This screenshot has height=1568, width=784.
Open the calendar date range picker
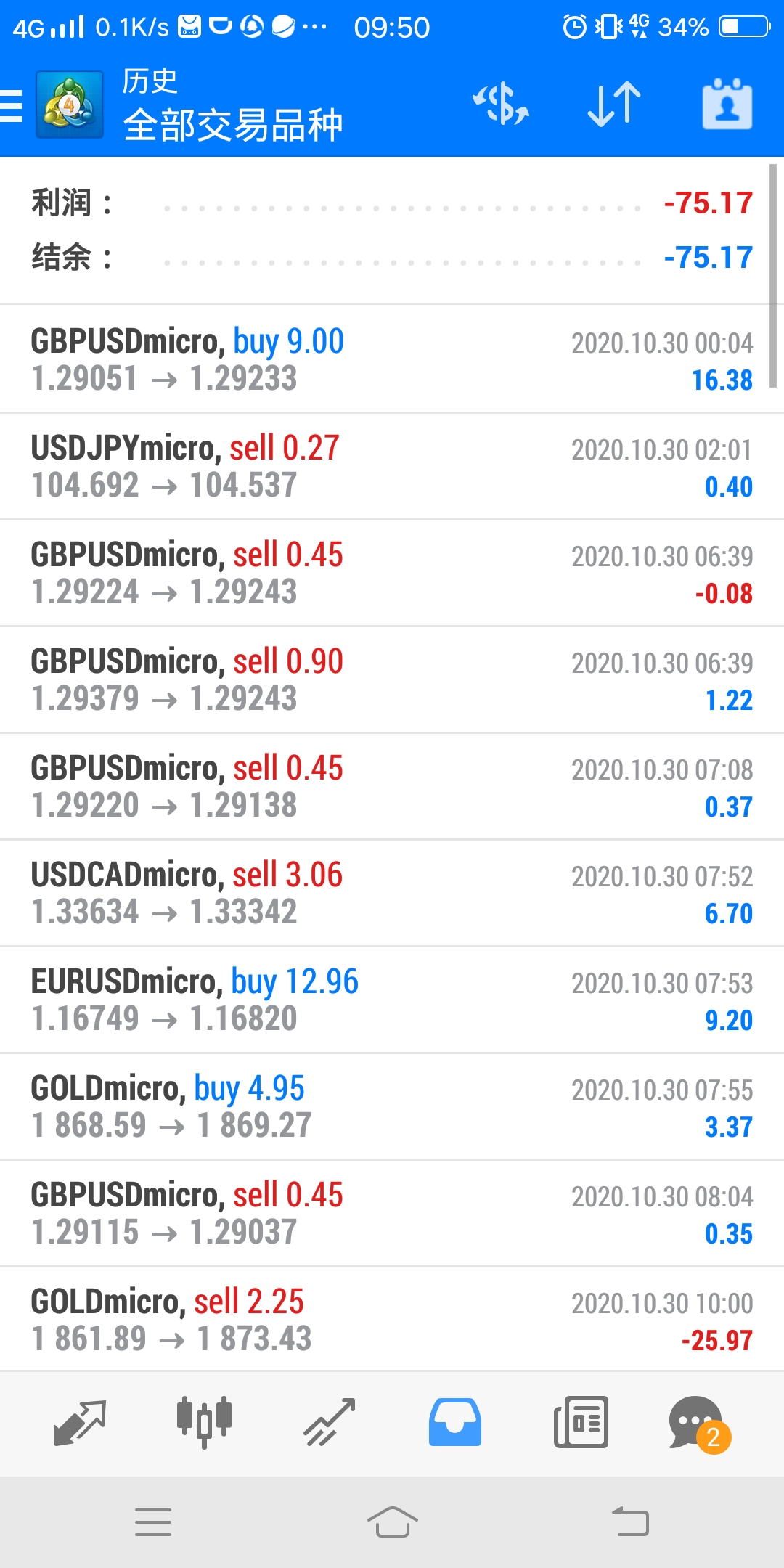click(727, 104)
